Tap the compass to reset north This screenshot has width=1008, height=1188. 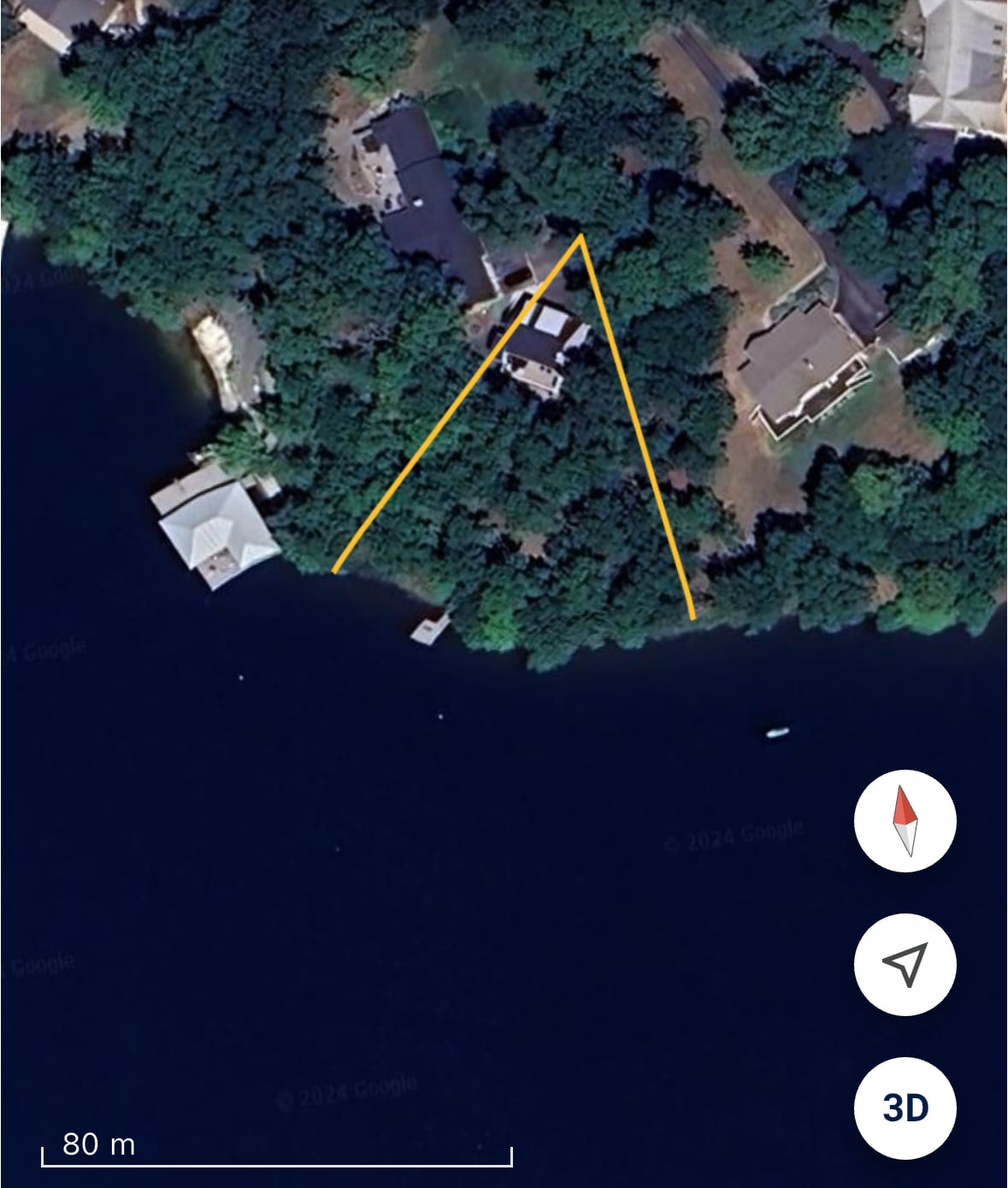pos(905,821)
